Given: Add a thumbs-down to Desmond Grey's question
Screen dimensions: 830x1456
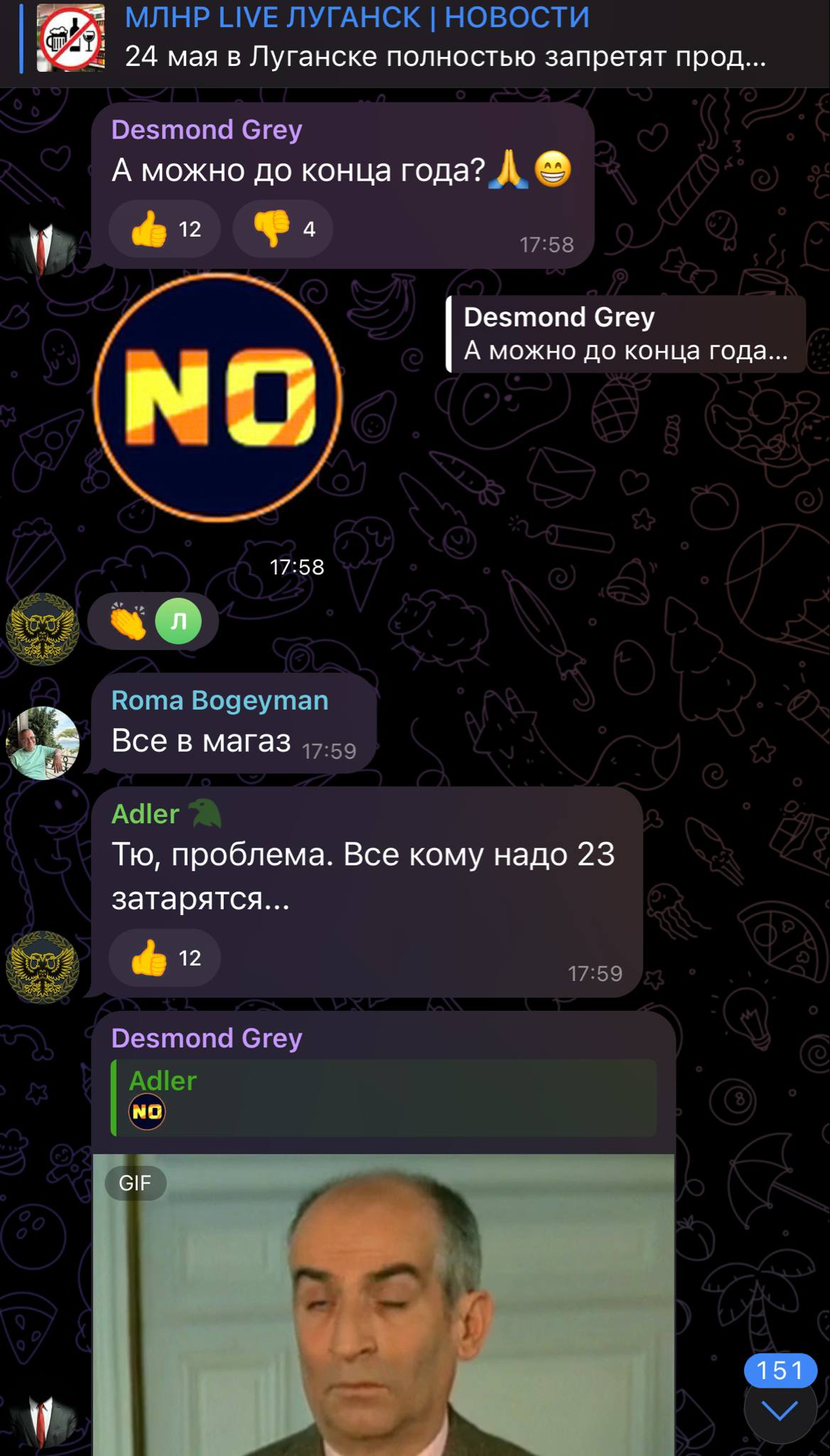Looking at the screenshot, I should click(283, 229).
